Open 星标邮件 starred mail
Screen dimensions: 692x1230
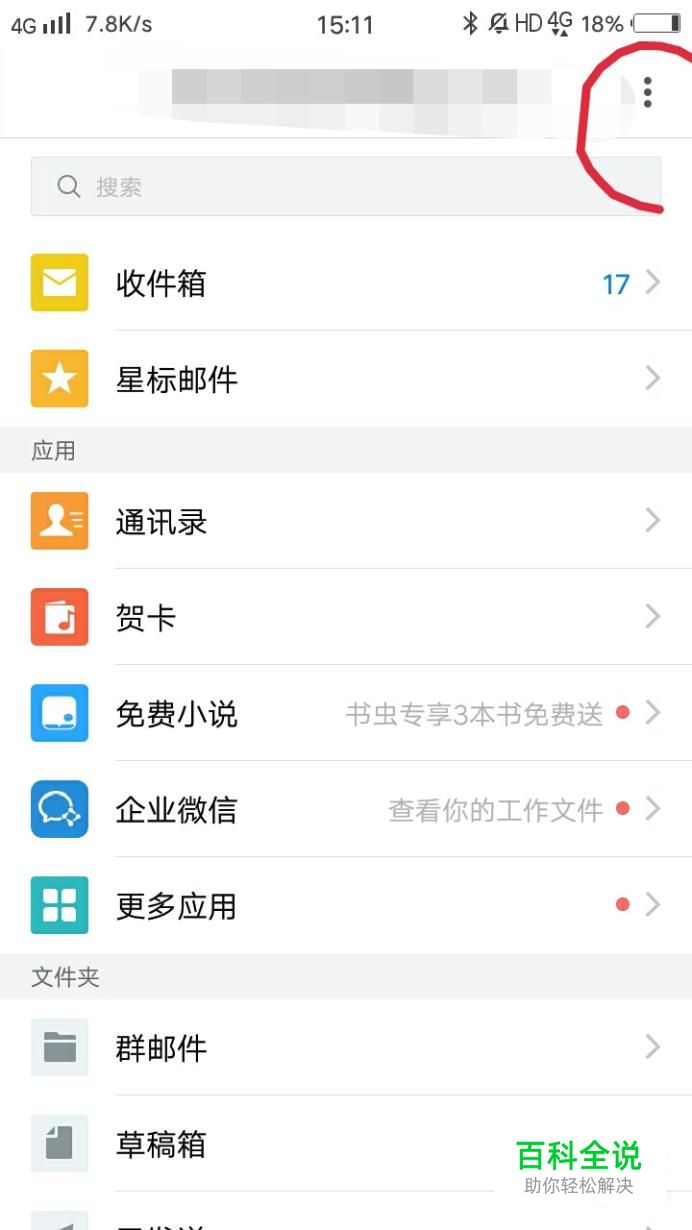click(x=345, y=380)
